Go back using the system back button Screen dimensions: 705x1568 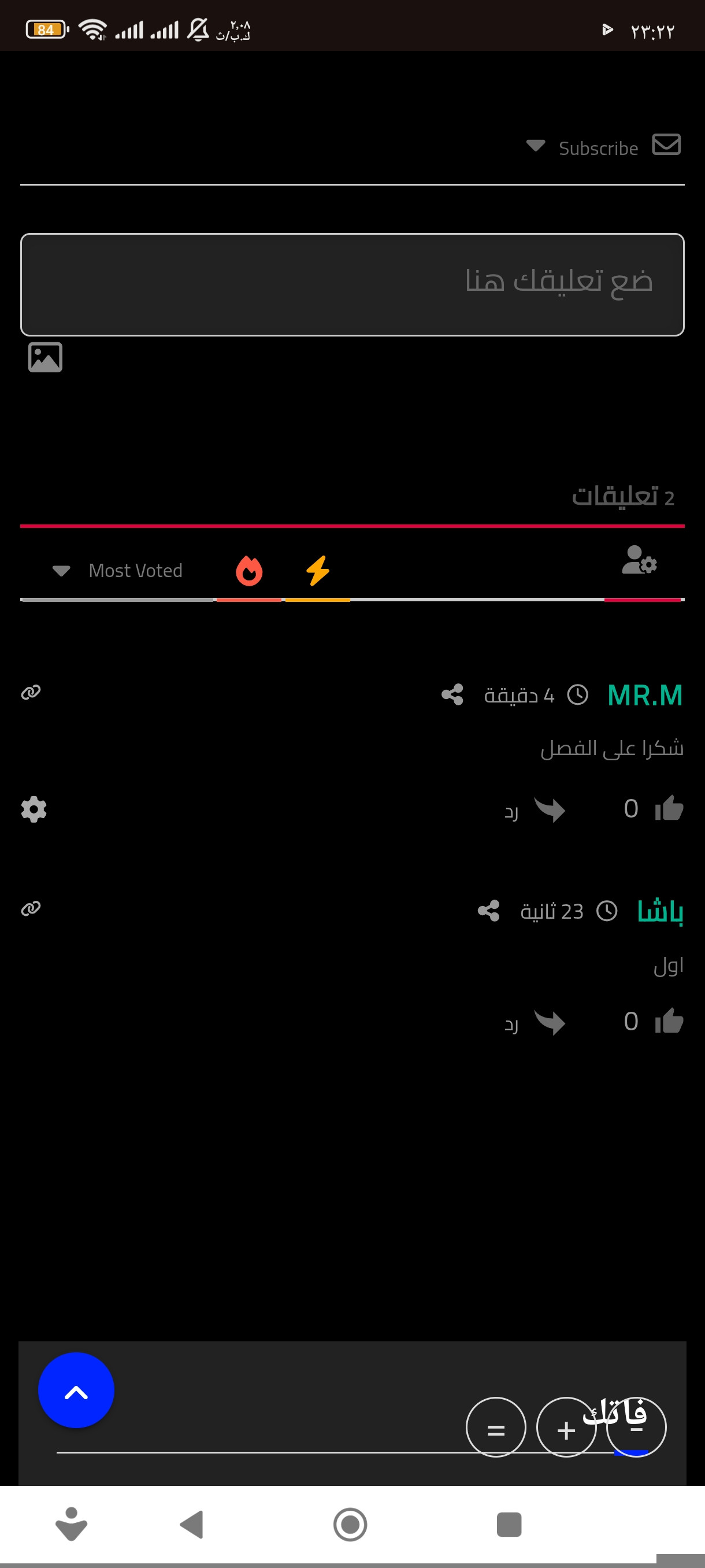pos(192,1524)
